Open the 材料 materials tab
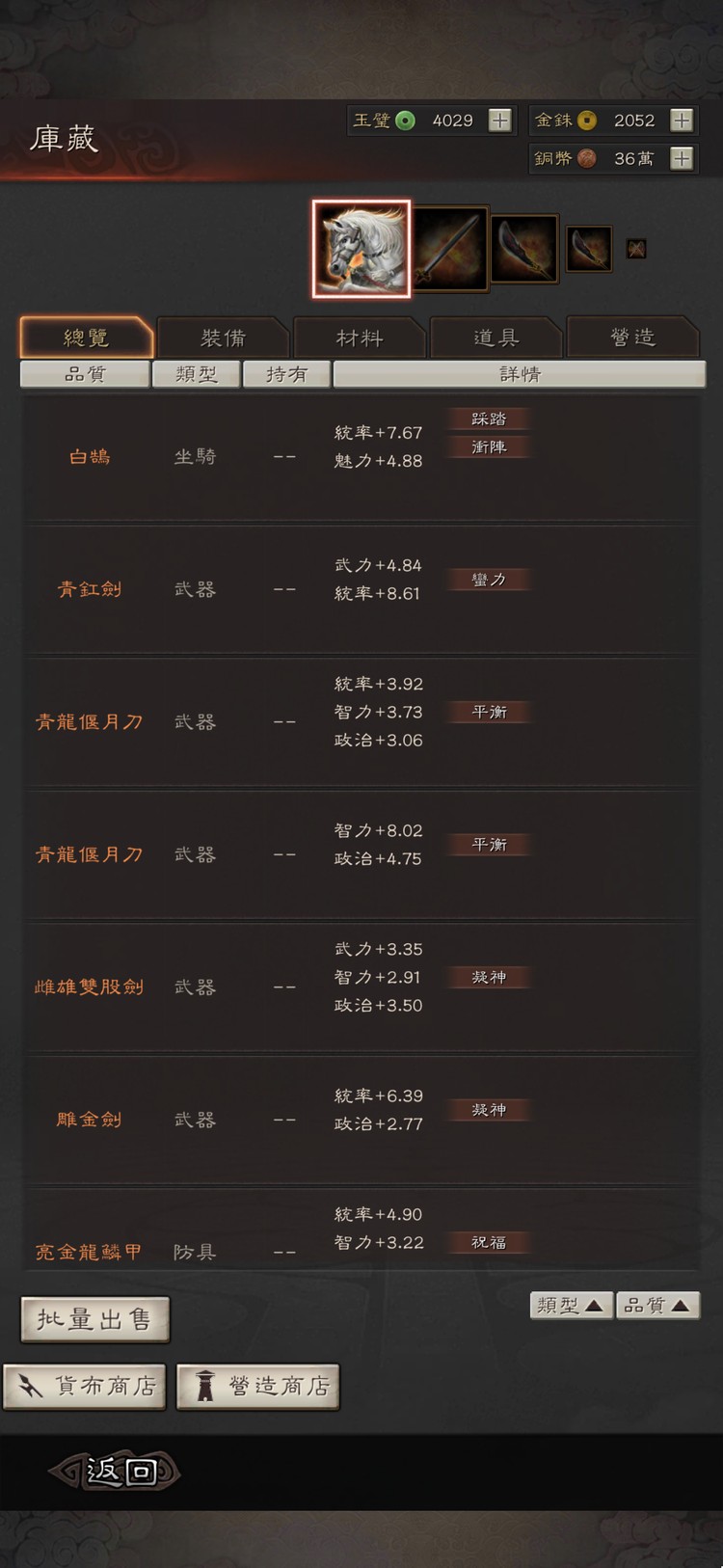The image size is (723, 1568). pos(361,338)
